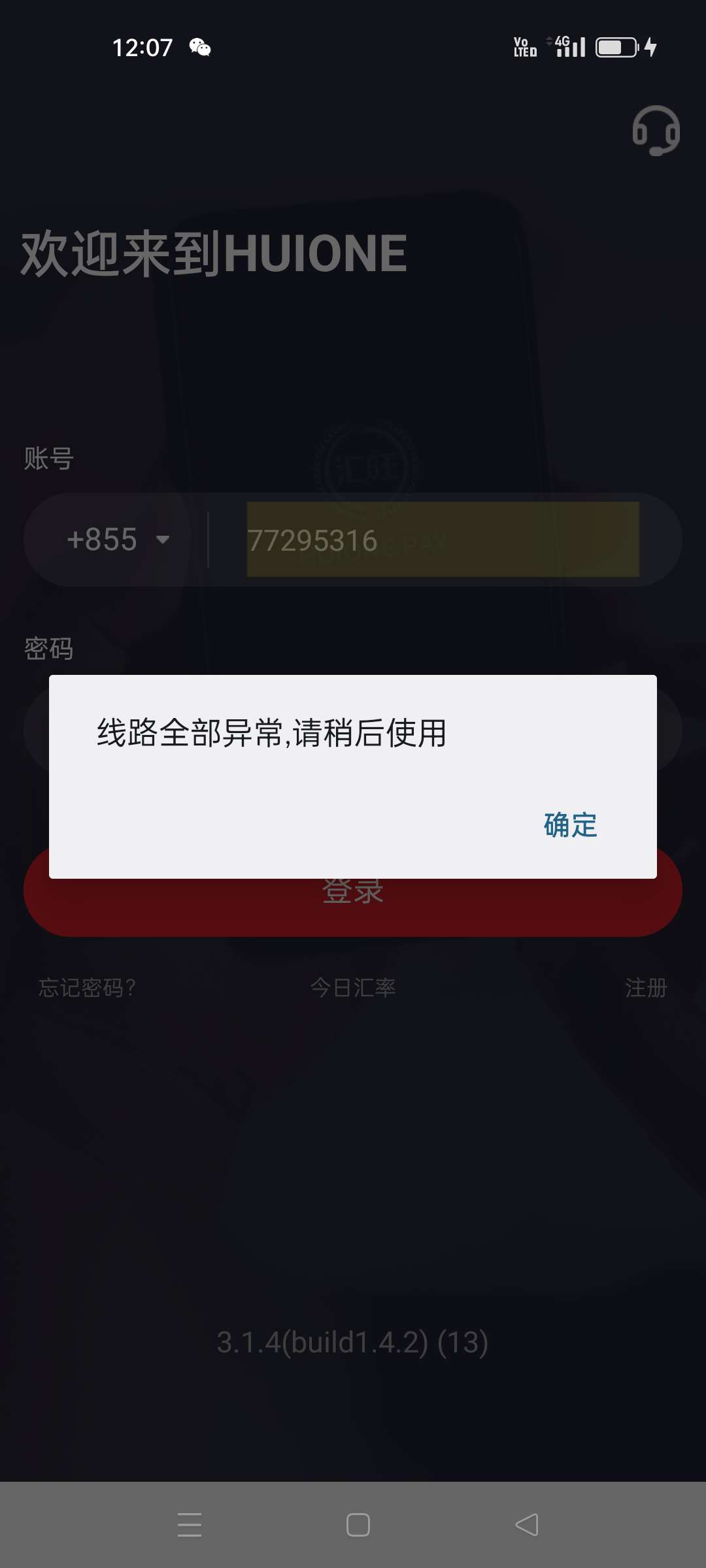
Task: Open 注册 register link
Action: (x=646, y=987)
